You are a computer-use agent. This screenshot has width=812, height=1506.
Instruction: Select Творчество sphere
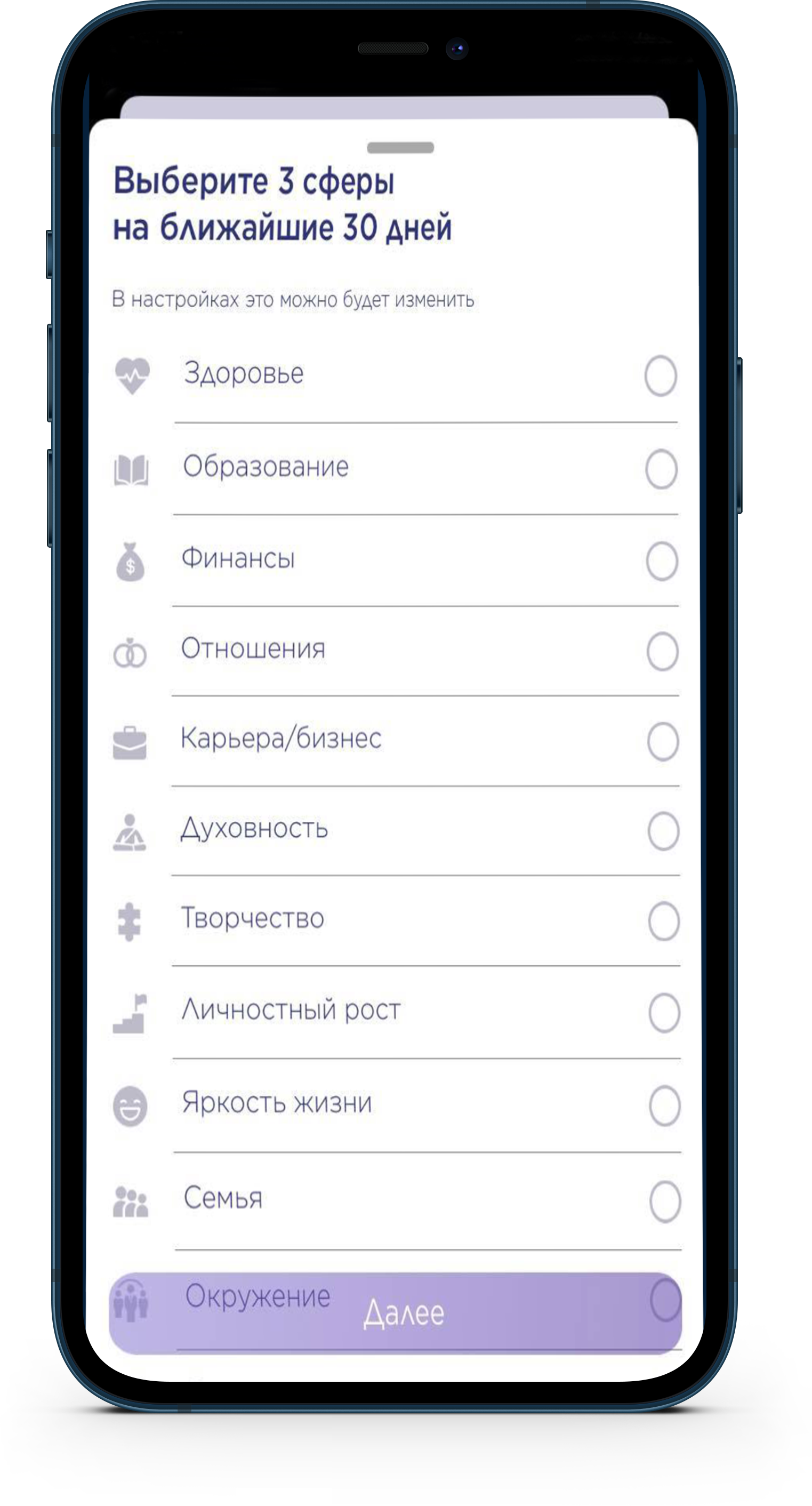click(664, 922)
